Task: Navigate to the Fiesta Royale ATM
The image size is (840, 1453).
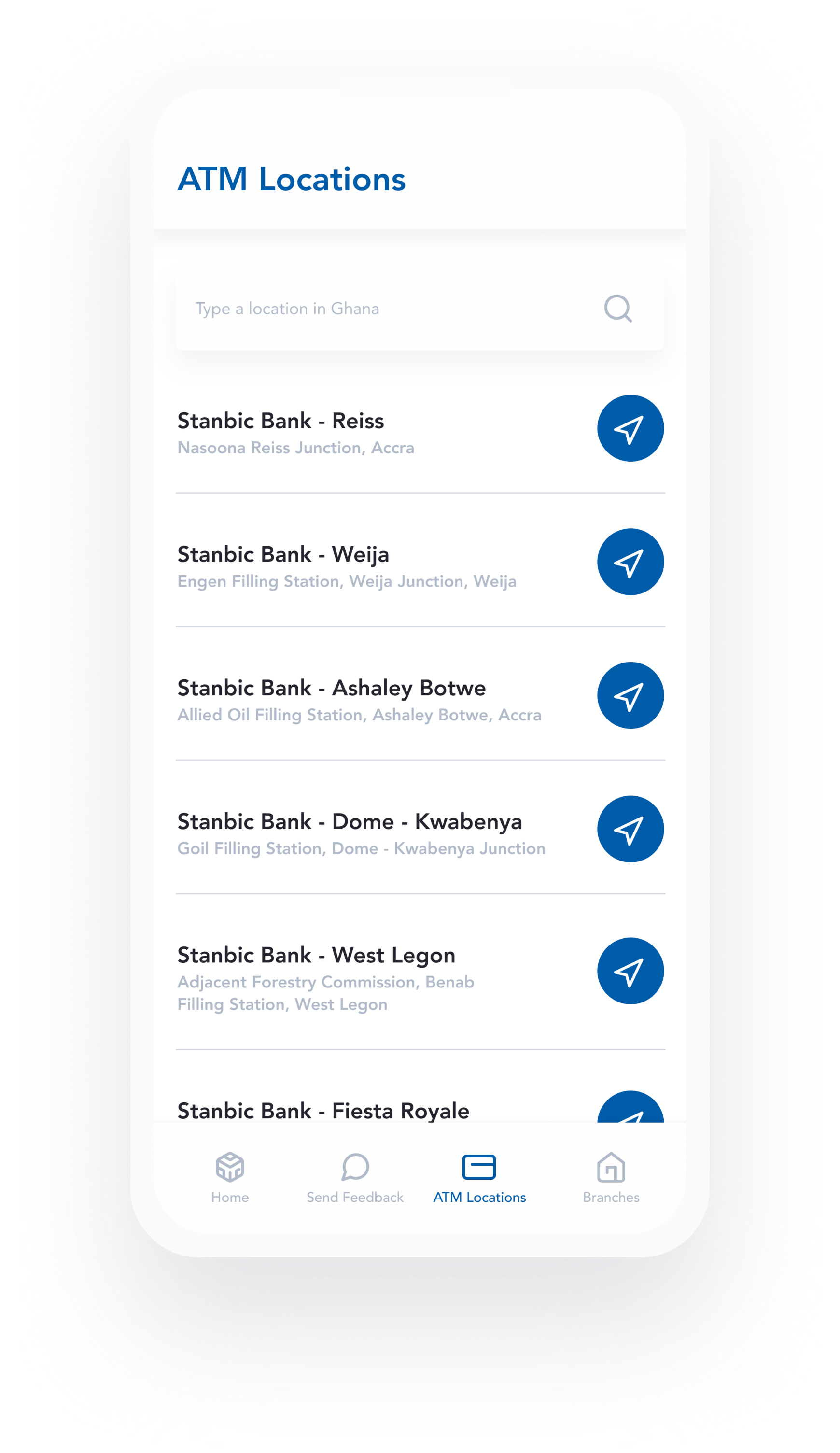Action: click(x=630, y=1108)
